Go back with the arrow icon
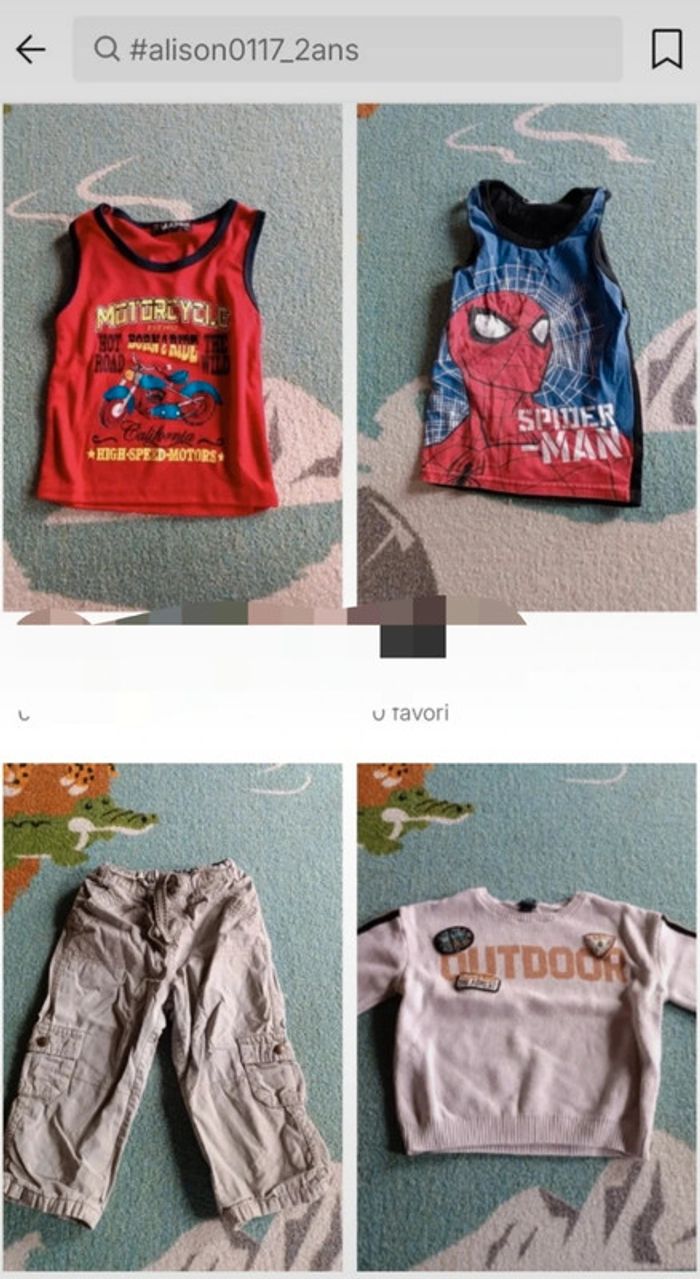 (x=31, y=49)
